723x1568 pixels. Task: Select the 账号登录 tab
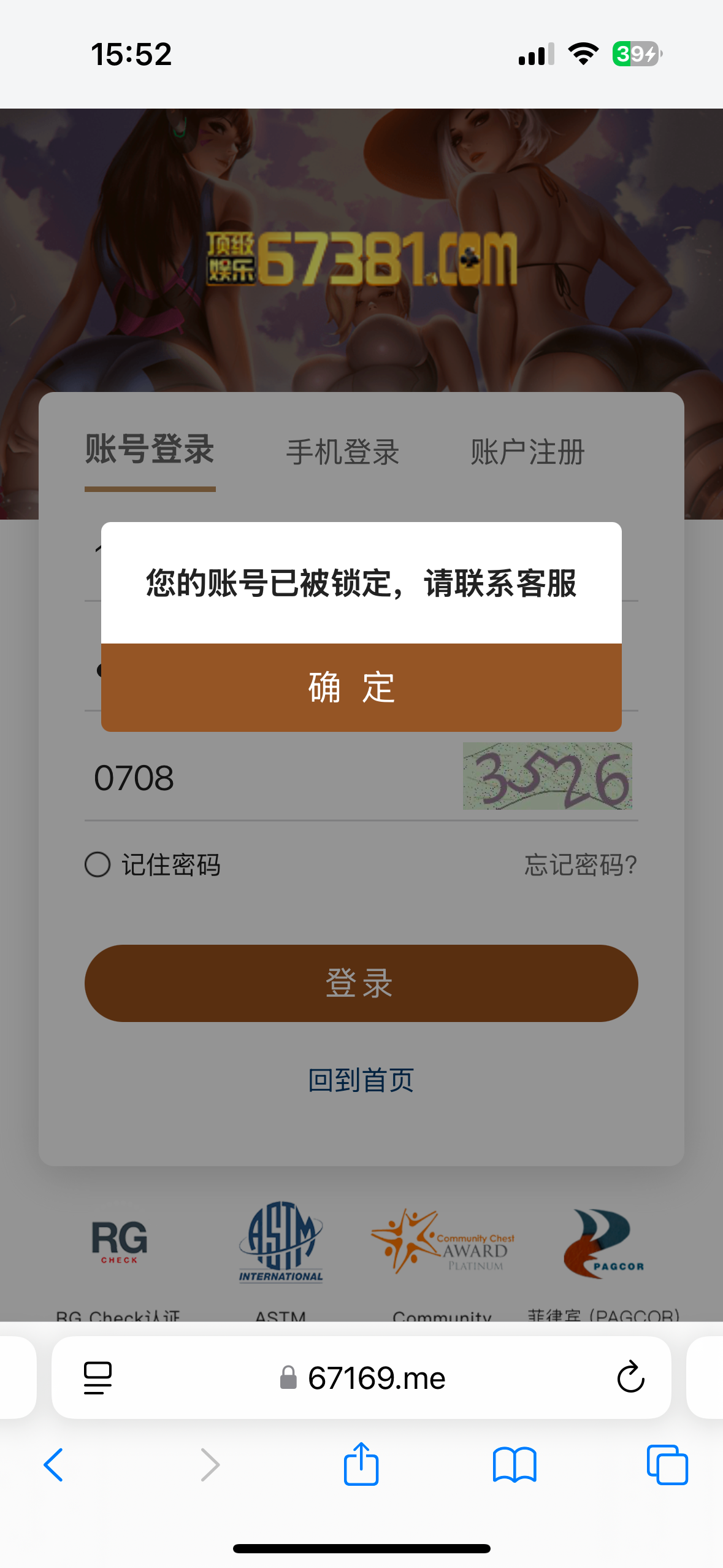[x=150, y=449]
